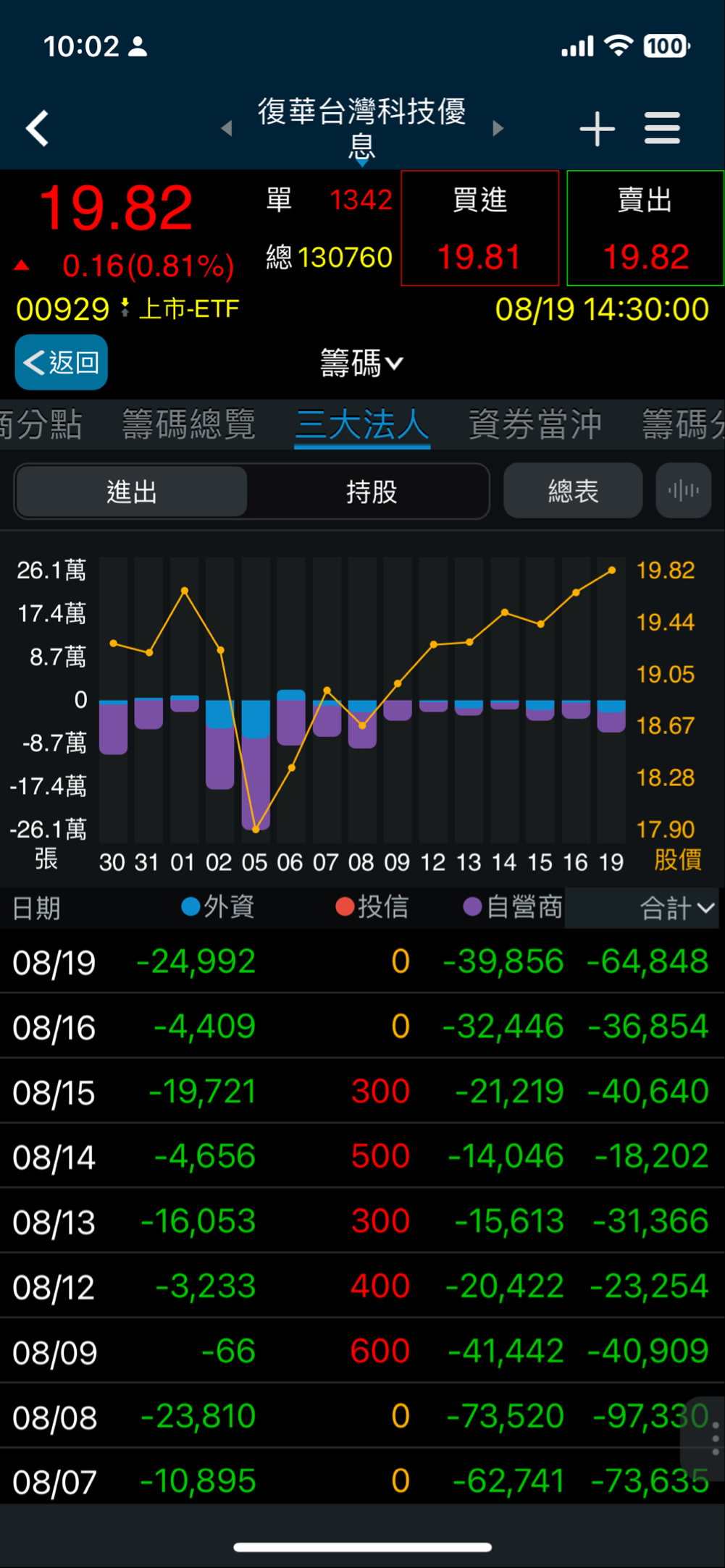725x1568 pixels.
Task: Tap the 返回 return button
Action: (x=61, y=363)
